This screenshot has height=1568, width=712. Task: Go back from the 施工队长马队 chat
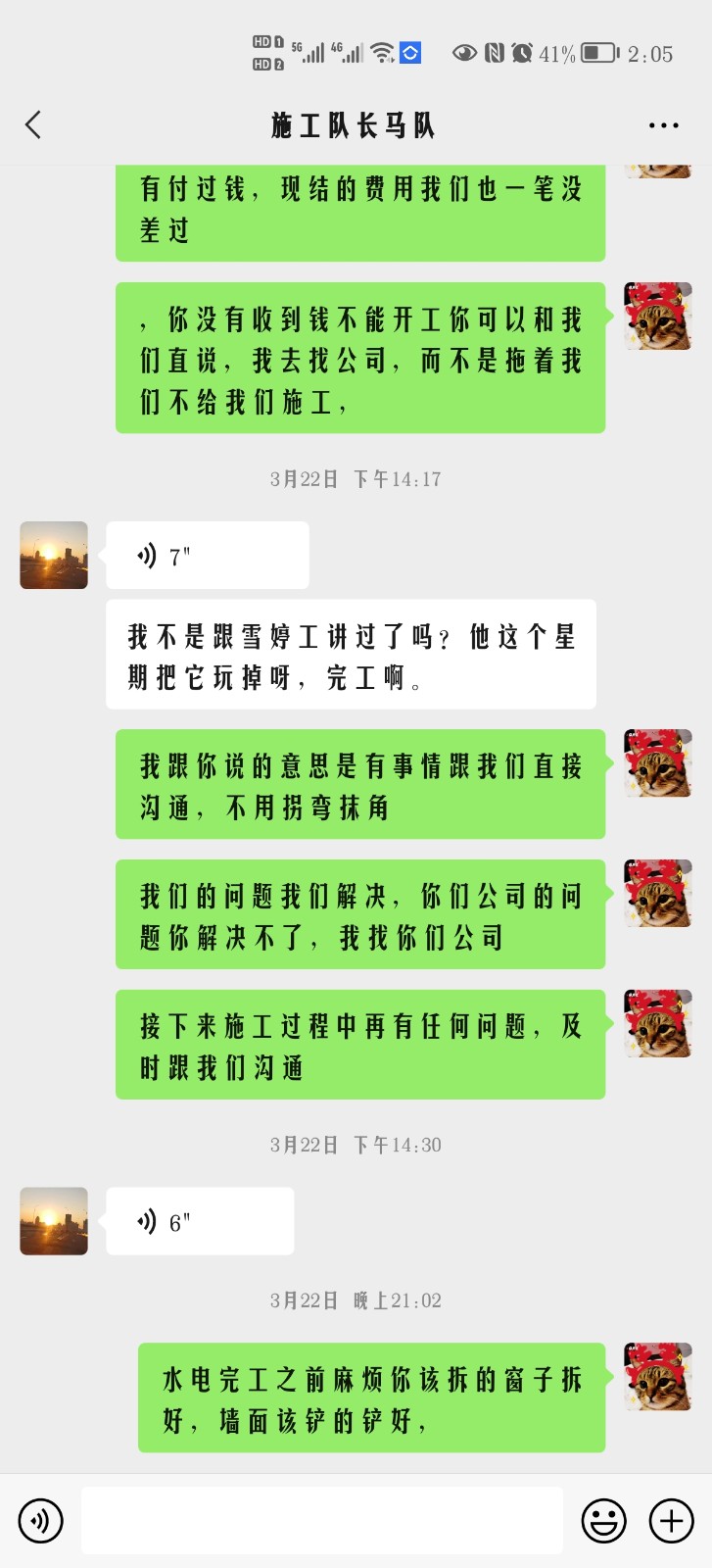[33, 125]
